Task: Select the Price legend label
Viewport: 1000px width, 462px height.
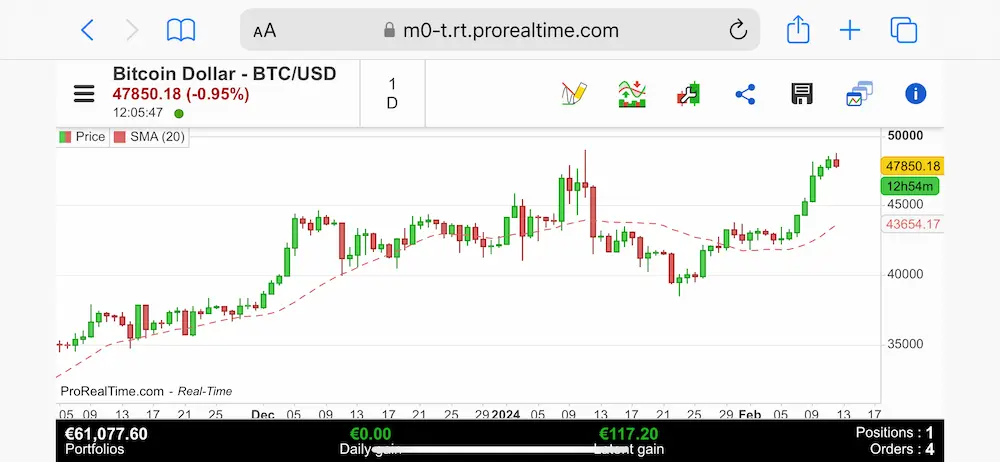Action: tap(83, 137)
